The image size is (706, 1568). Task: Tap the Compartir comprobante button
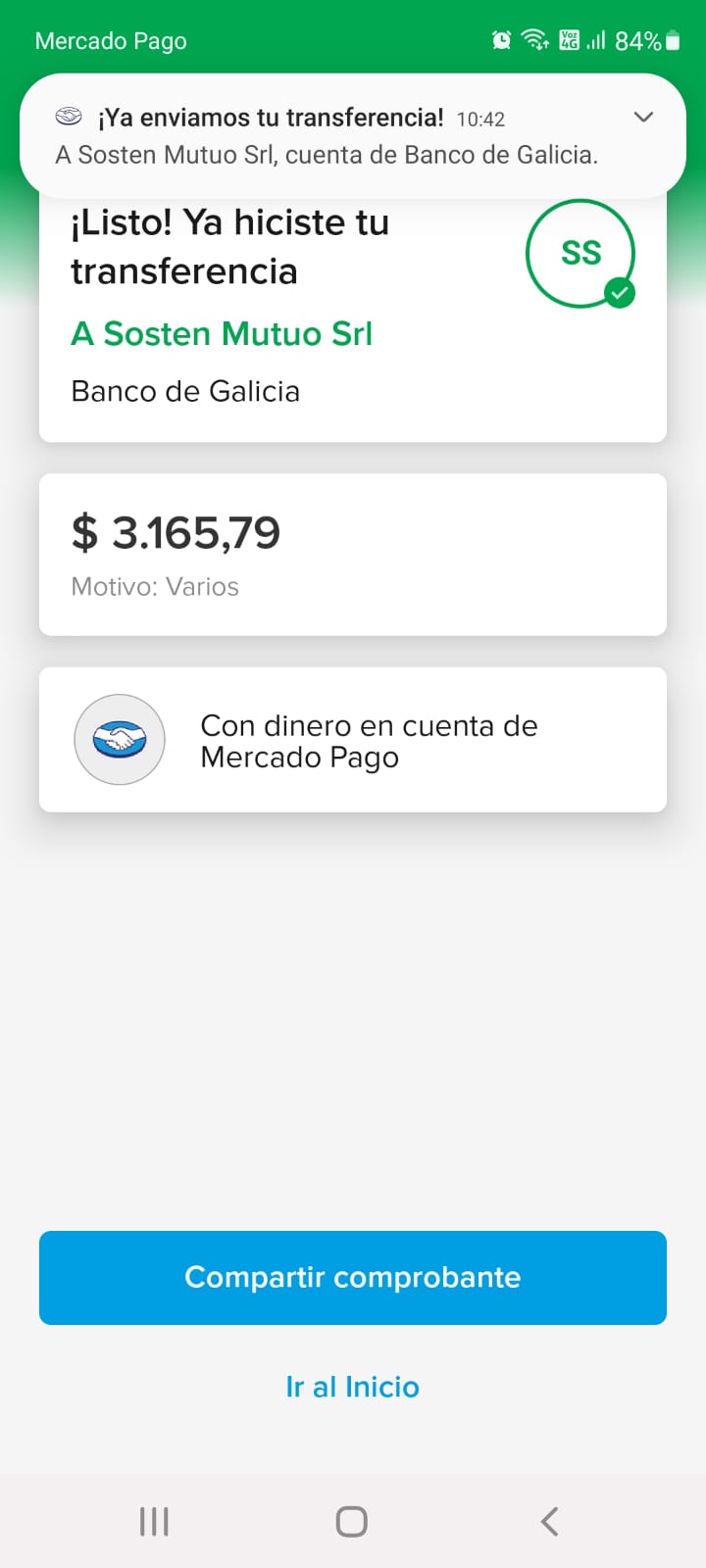click(353, 1277)
